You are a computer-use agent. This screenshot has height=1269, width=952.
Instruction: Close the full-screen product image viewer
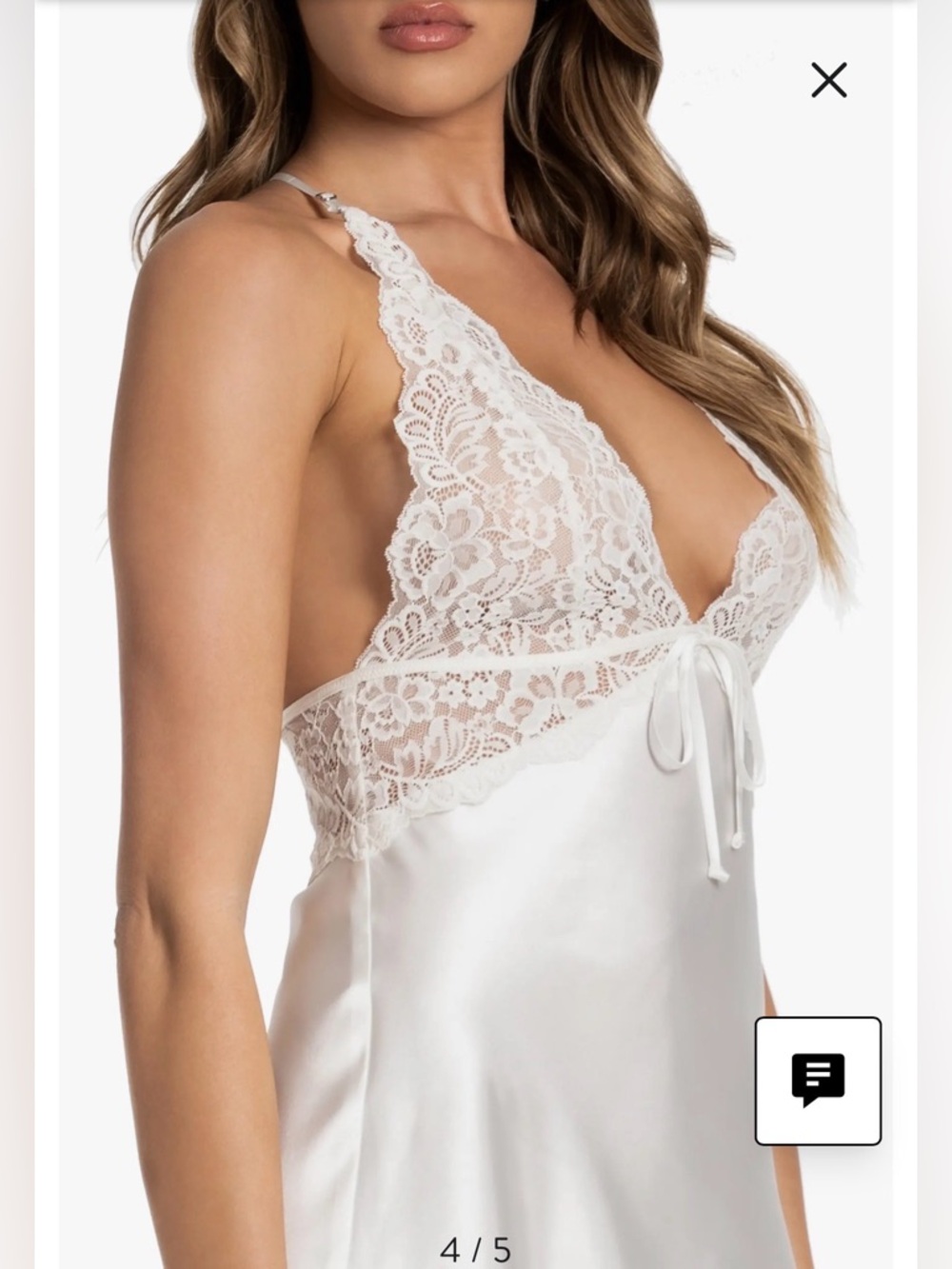pyautogui.click(x=828, y=81)
